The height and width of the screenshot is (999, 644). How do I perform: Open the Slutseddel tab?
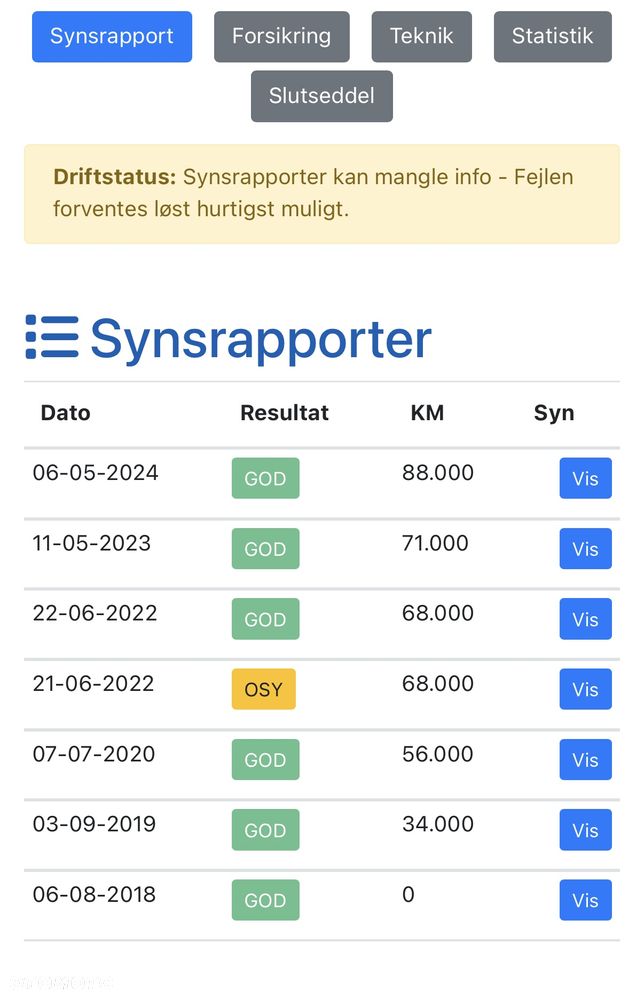[321, 96]
